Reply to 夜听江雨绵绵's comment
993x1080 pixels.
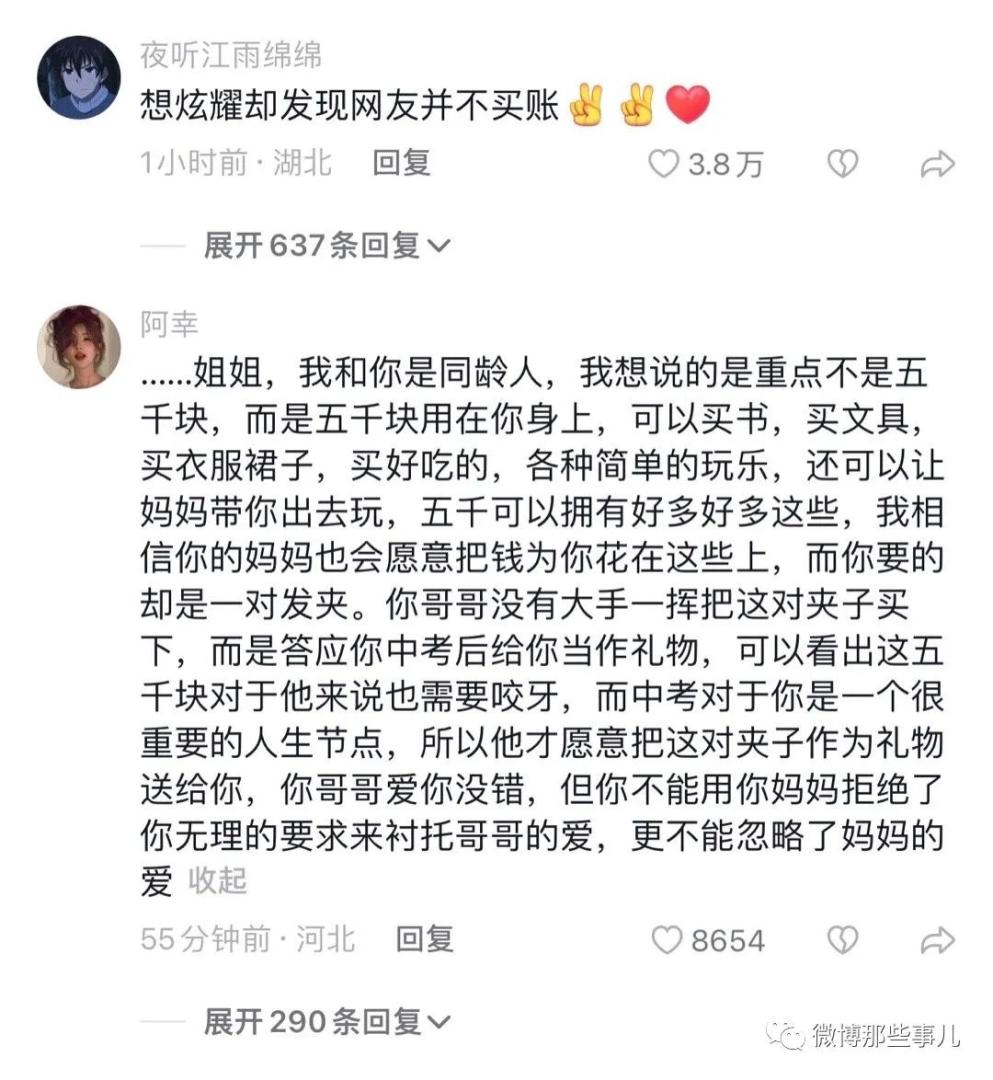click(x=401, y=163)
